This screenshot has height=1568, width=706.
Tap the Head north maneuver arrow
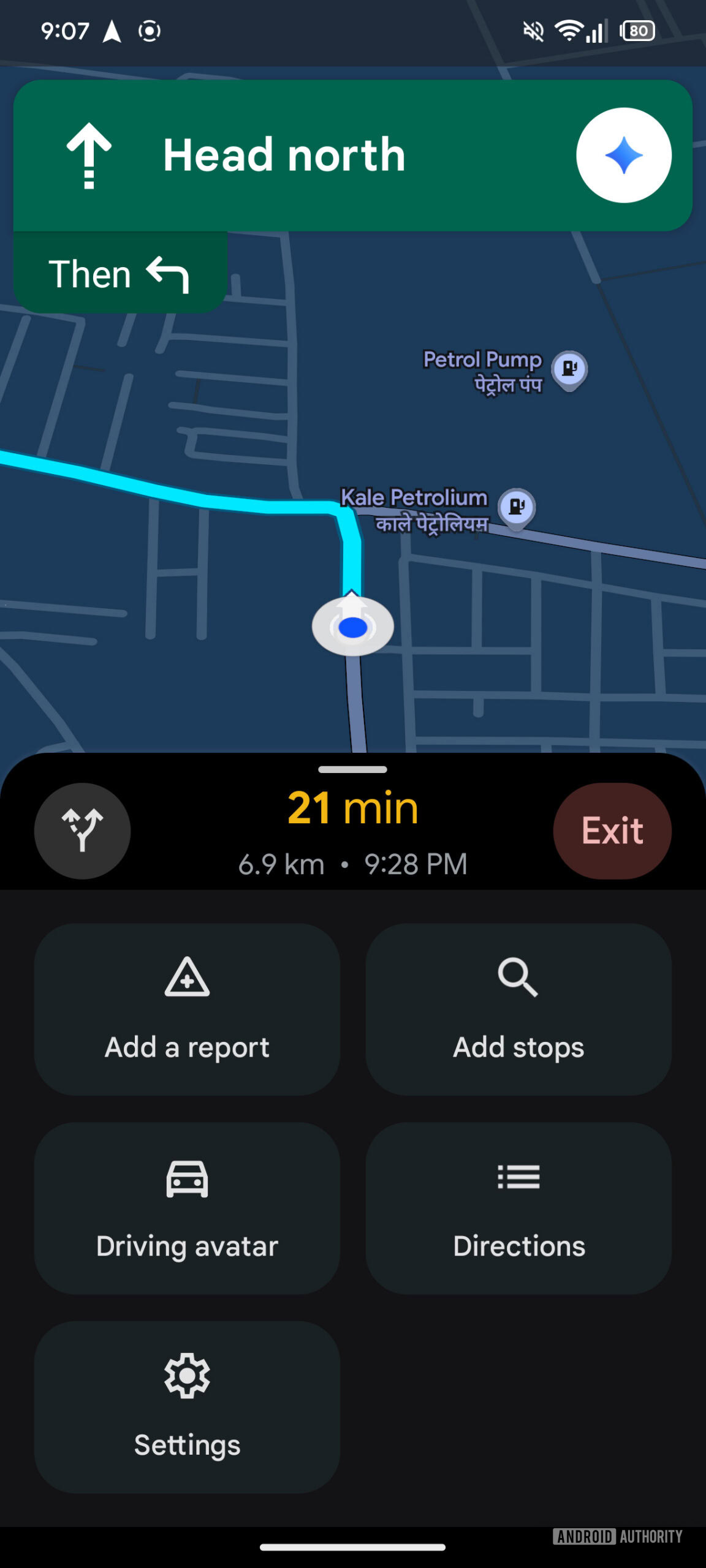click(89, 155)
